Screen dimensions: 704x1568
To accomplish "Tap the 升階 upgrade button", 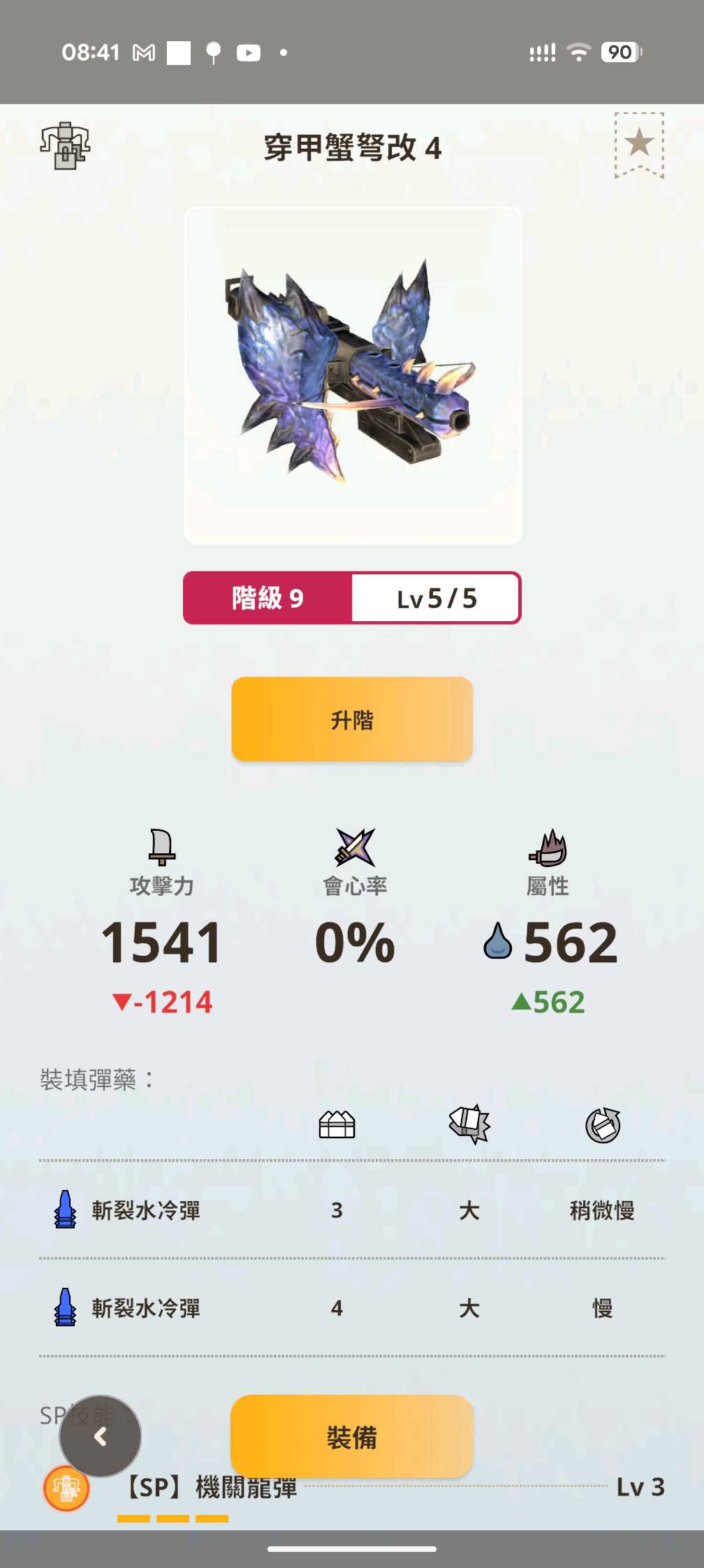I will pos(352,719).
